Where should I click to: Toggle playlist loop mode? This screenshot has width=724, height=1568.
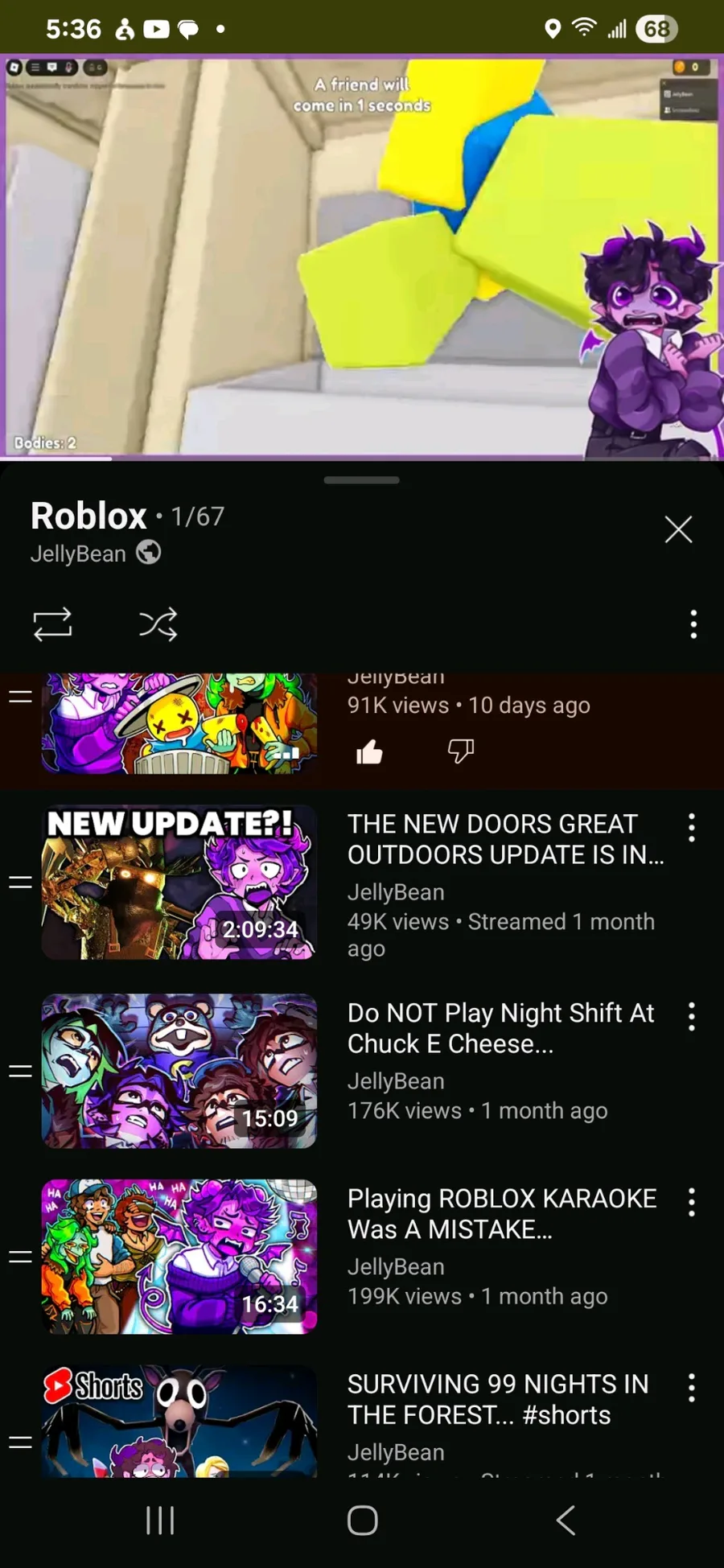52,623
